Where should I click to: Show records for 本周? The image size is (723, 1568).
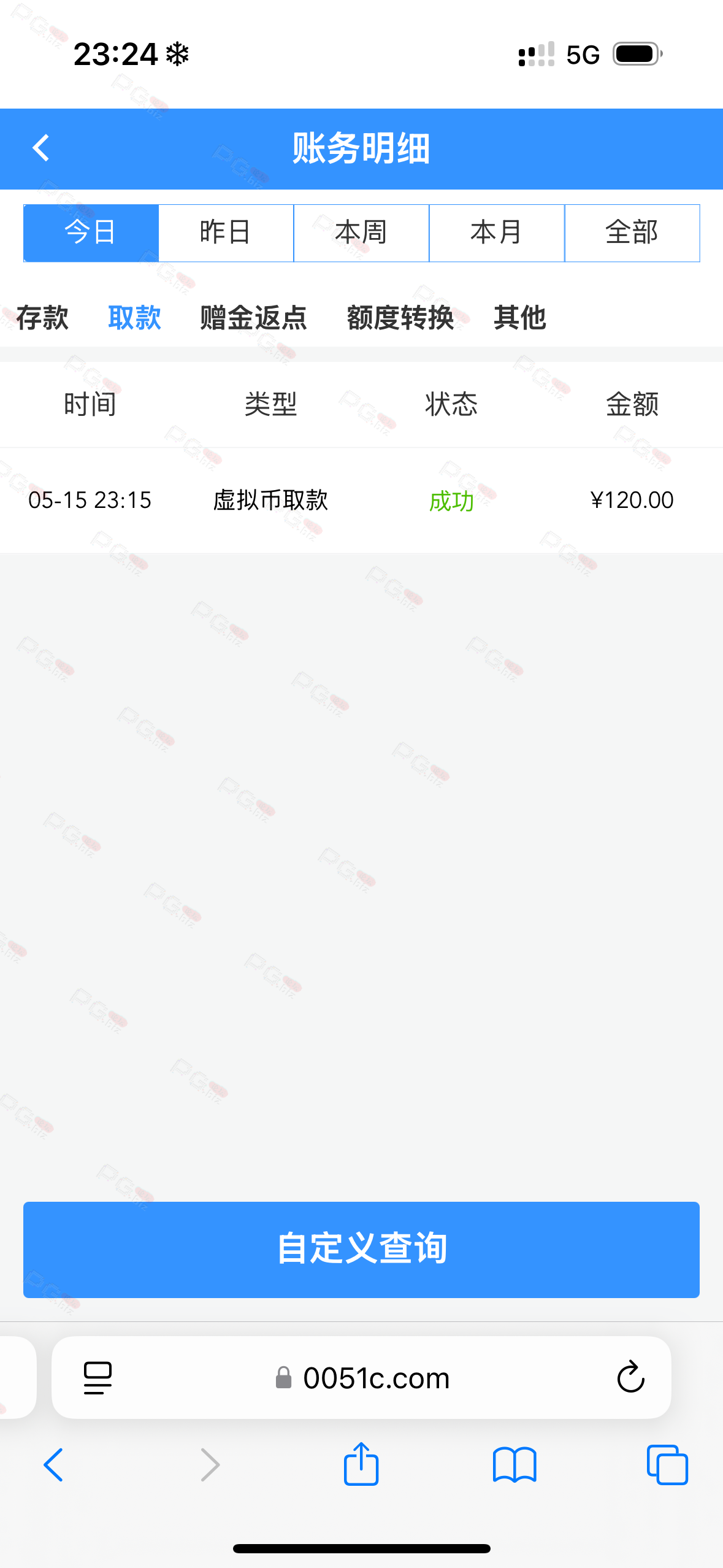pyautogui.click(x=361, y=233)
